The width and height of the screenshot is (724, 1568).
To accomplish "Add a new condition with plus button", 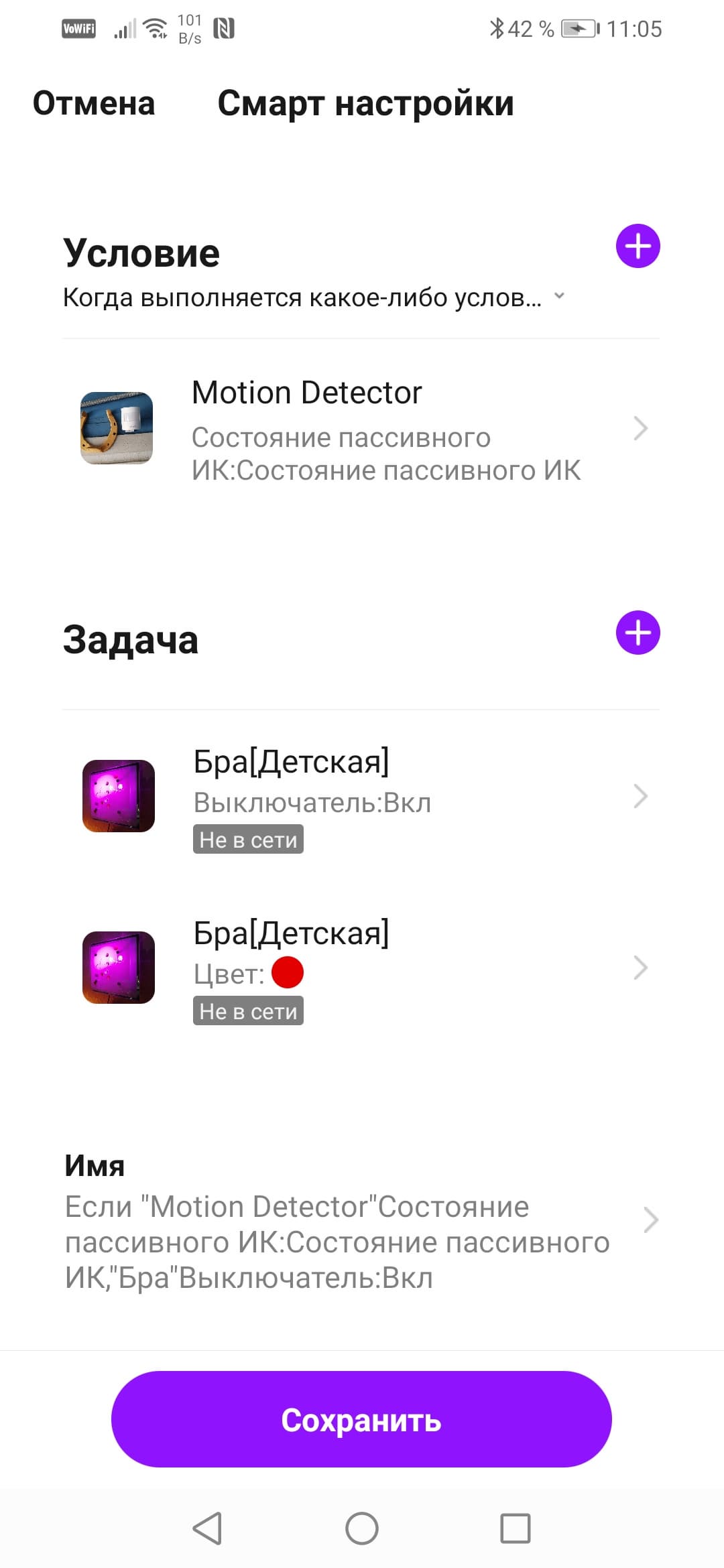I will 638,246.
